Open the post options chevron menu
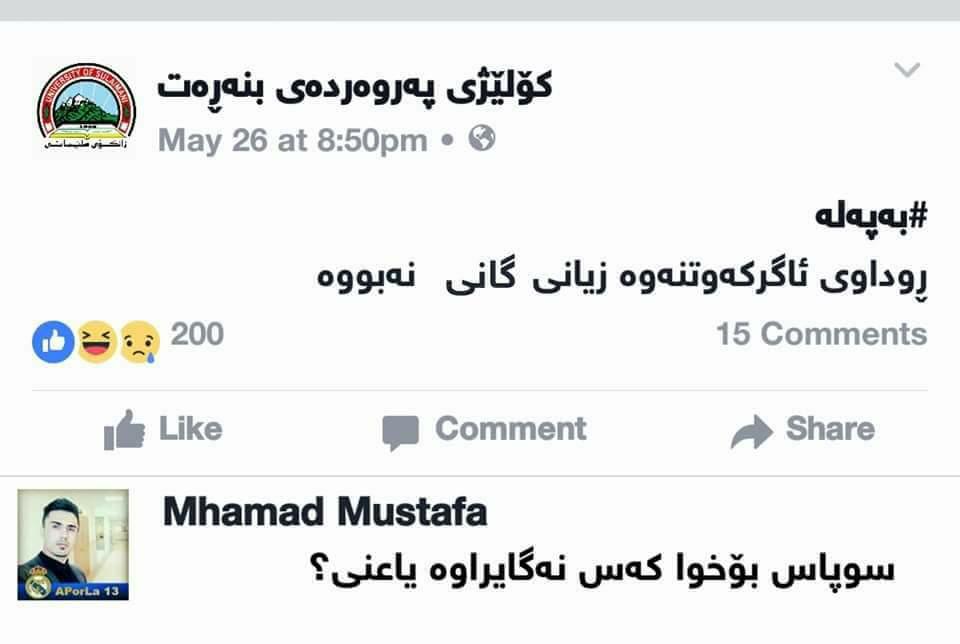Image resolution: width=960 pixels, height=644 pixels. pyautogui.click(x=906, y=71)
